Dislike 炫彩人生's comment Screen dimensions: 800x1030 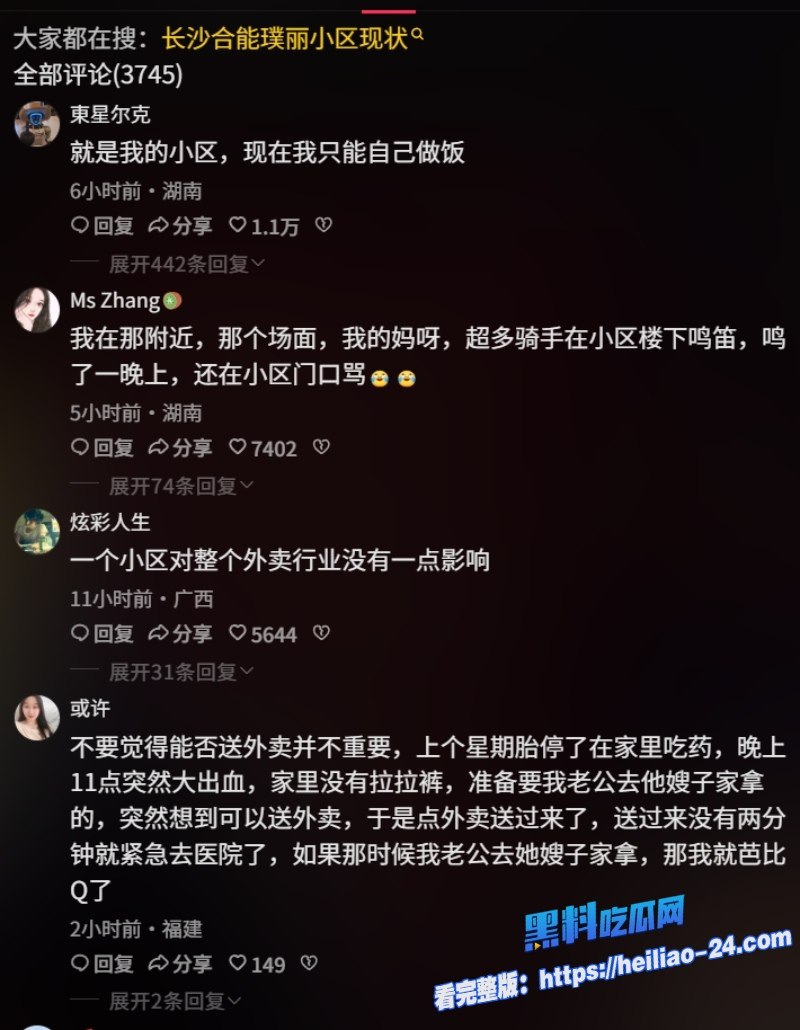pyautogui.click(x=321, y=634)
